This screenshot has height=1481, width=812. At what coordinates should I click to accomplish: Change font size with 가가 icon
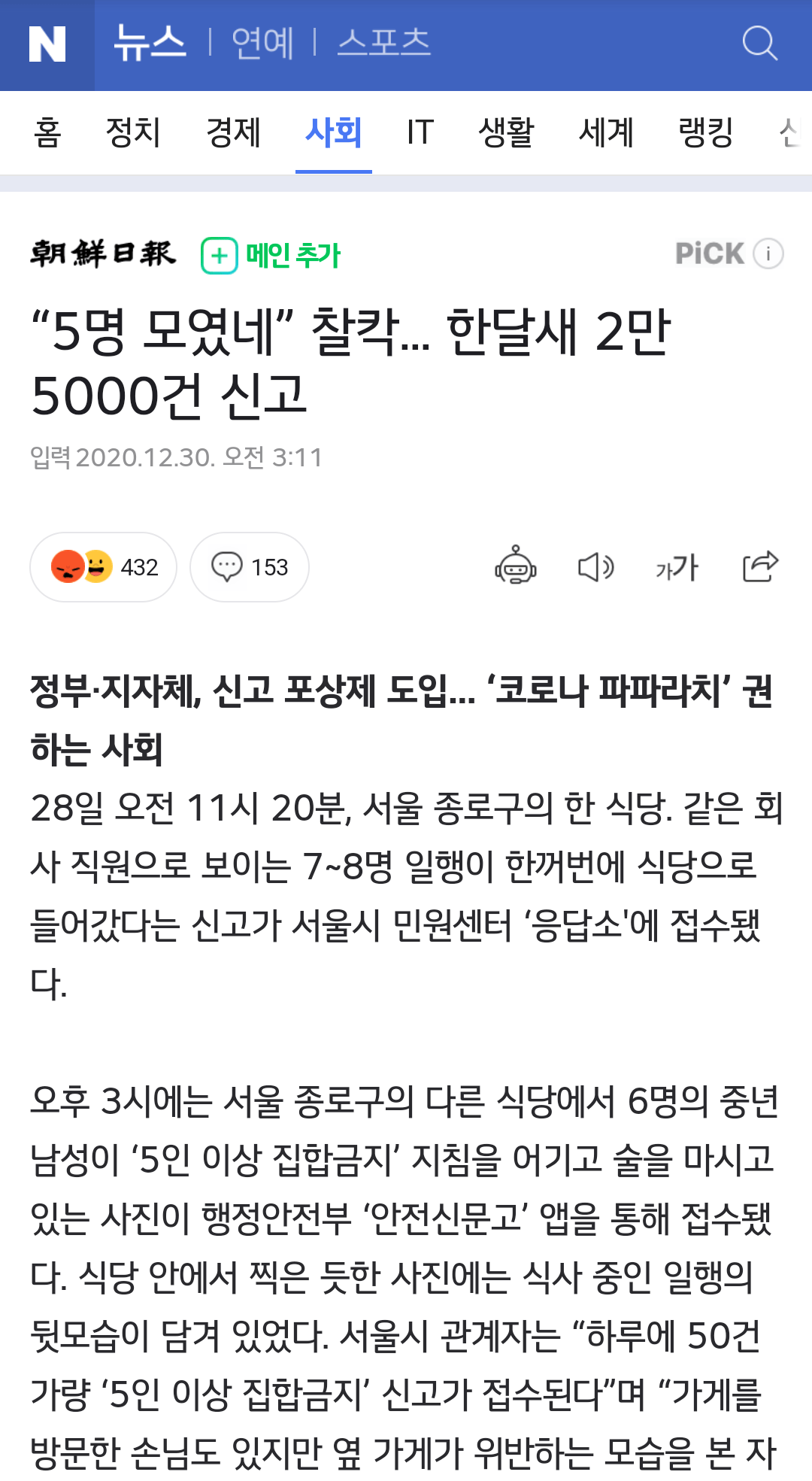pyautogui.click(x=677, y=567)
